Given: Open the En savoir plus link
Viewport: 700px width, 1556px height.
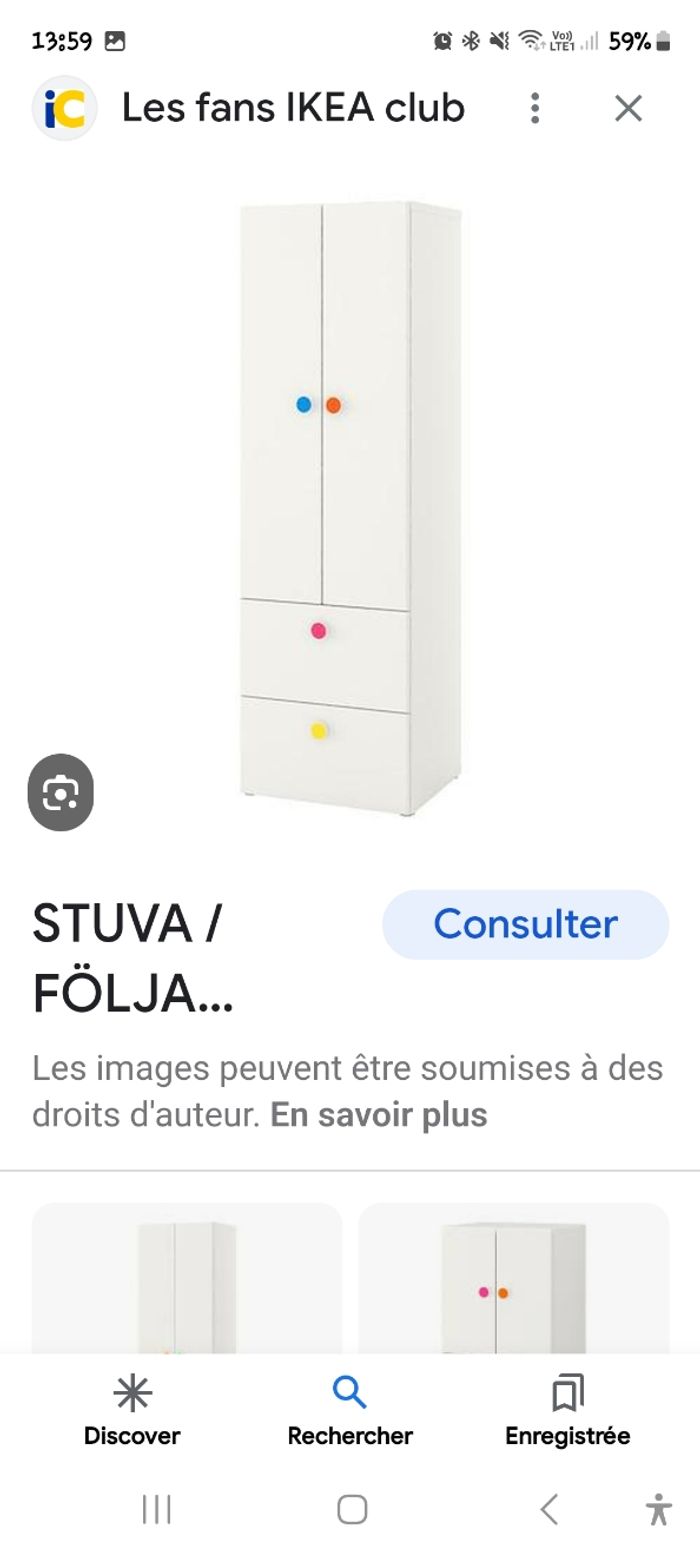Looking at the screenshot, I should click(378, 1114).
